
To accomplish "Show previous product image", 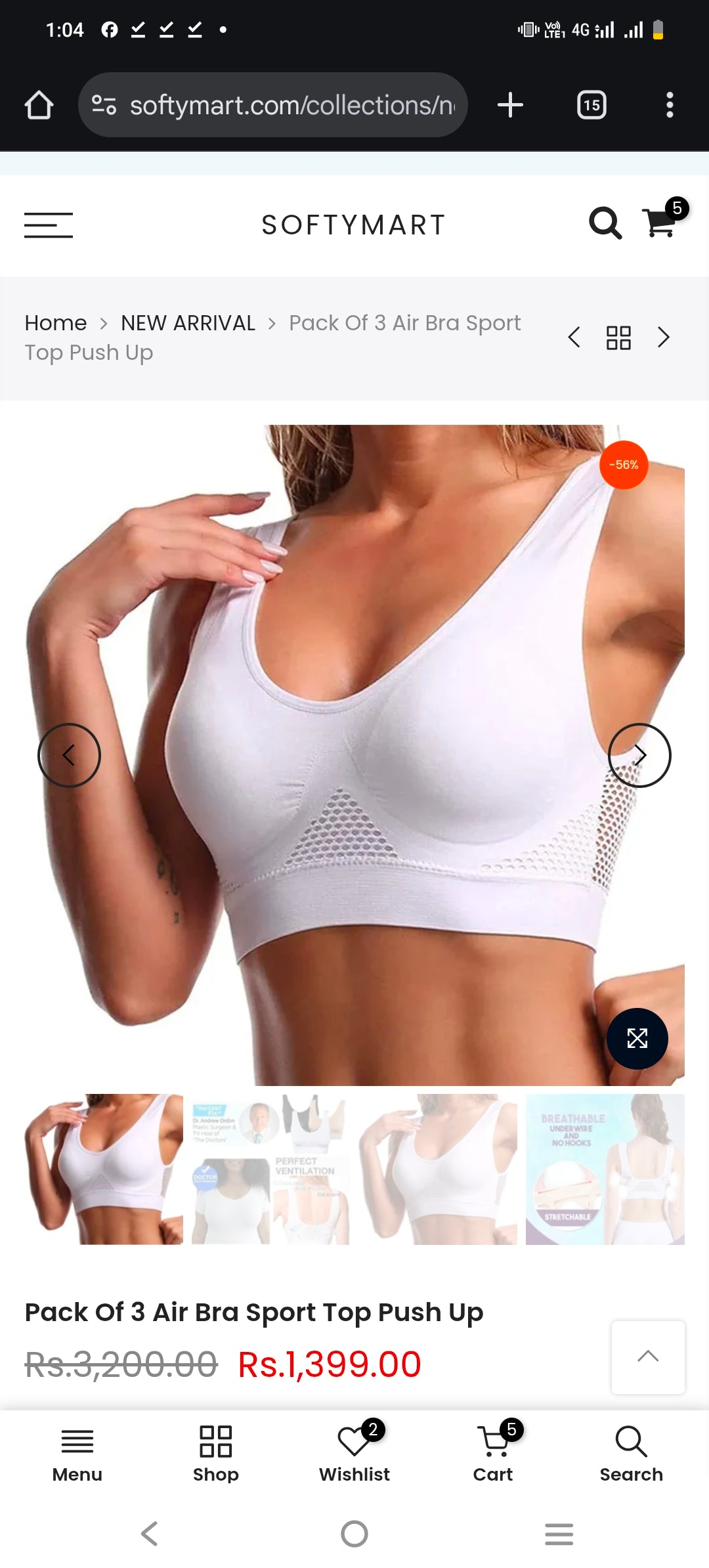I will pos(69,755).
